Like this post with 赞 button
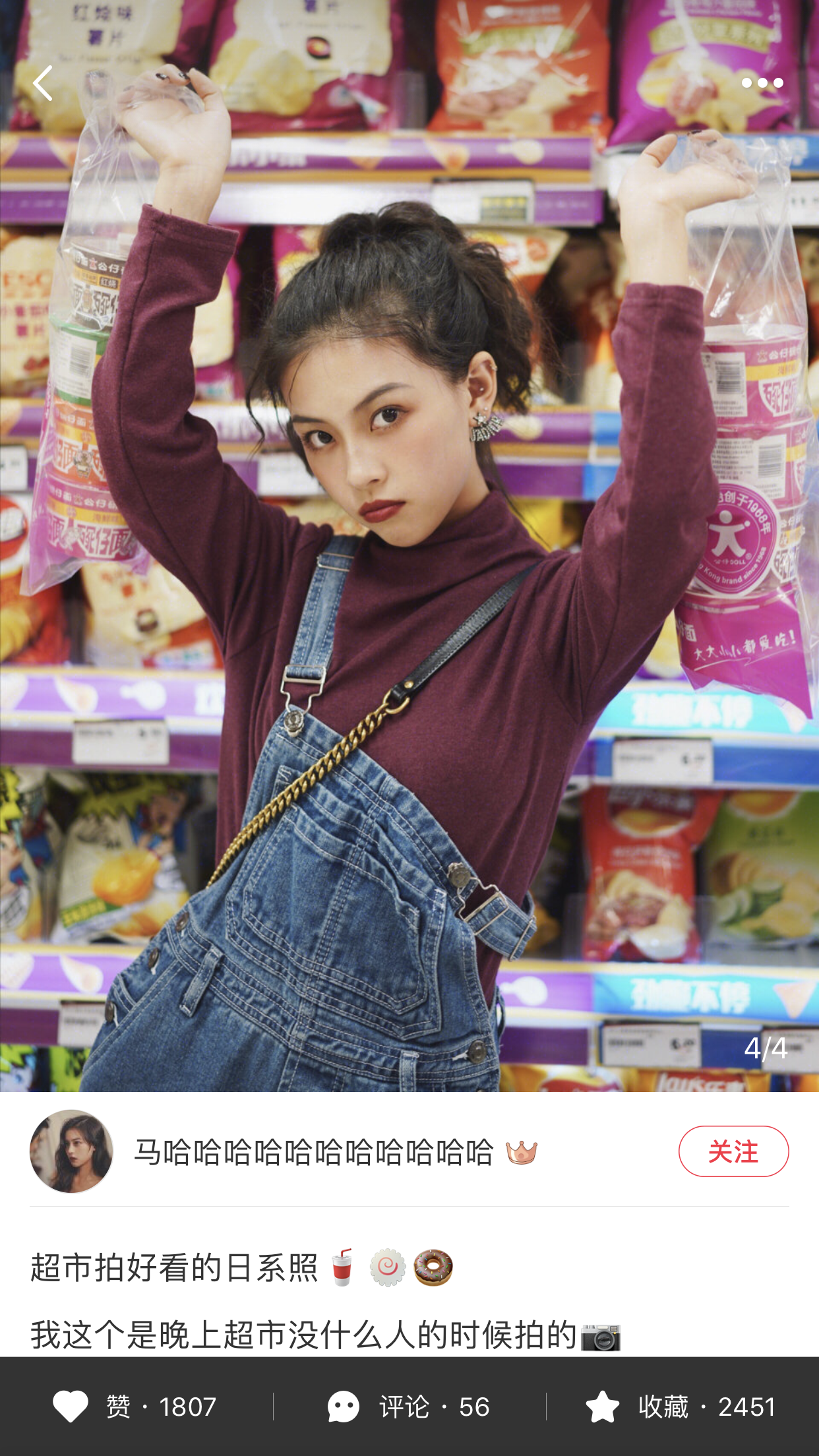This screenshot has height=1456, width=819. pyautogui.click(x=135, y=1407)
